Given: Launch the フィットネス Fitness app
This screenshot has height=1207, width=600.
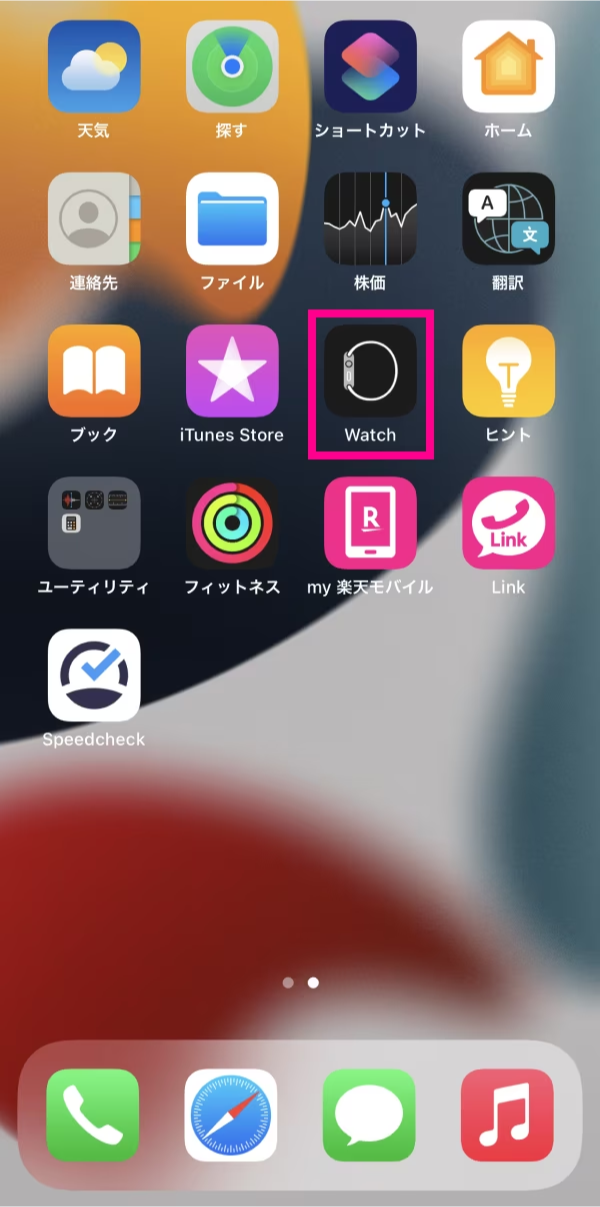Looking at the screenshot, I should (x=232, y=523).
